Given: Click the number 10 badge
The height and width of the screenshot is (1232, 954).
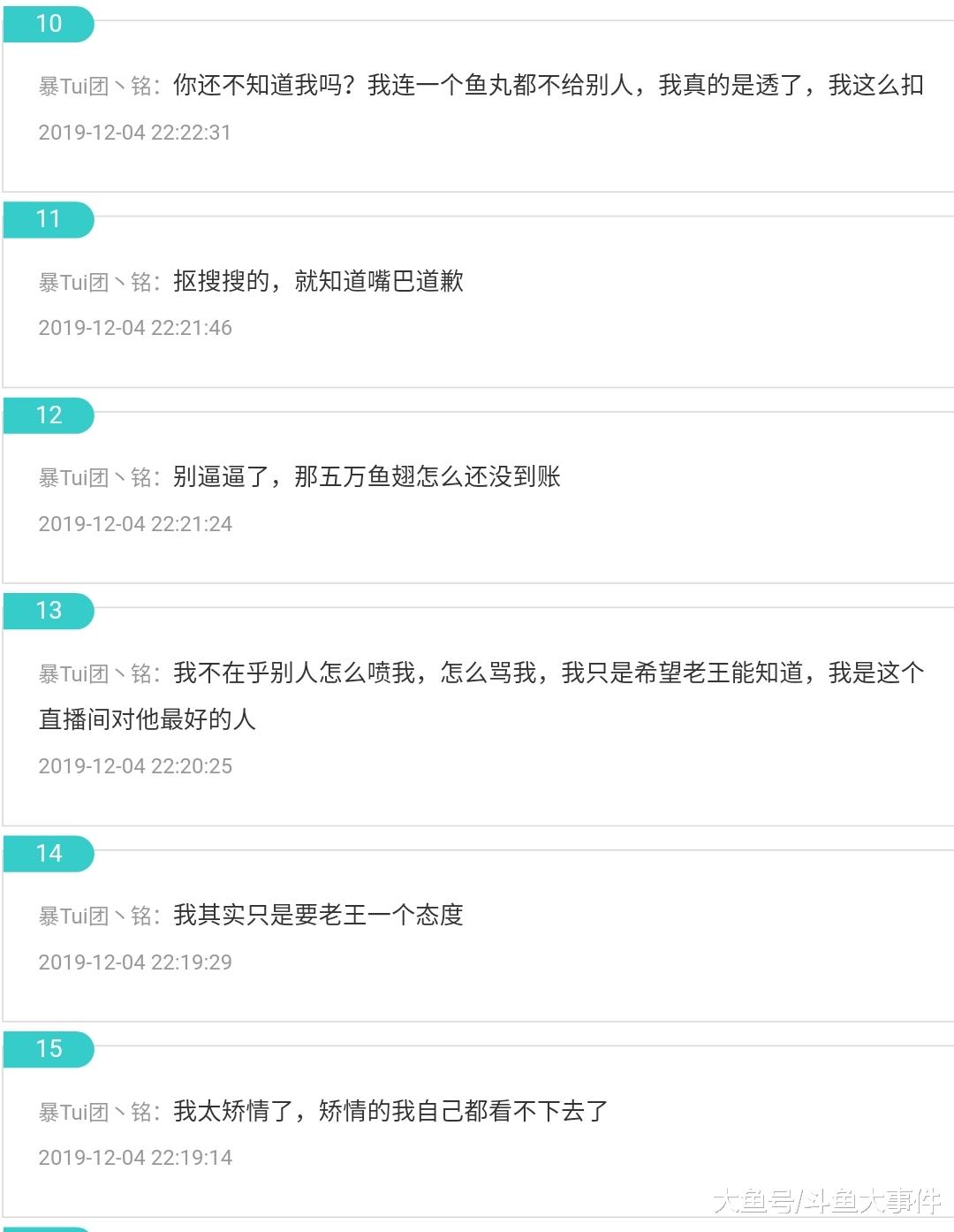Looking at the screenshot, I should point(49,24).
